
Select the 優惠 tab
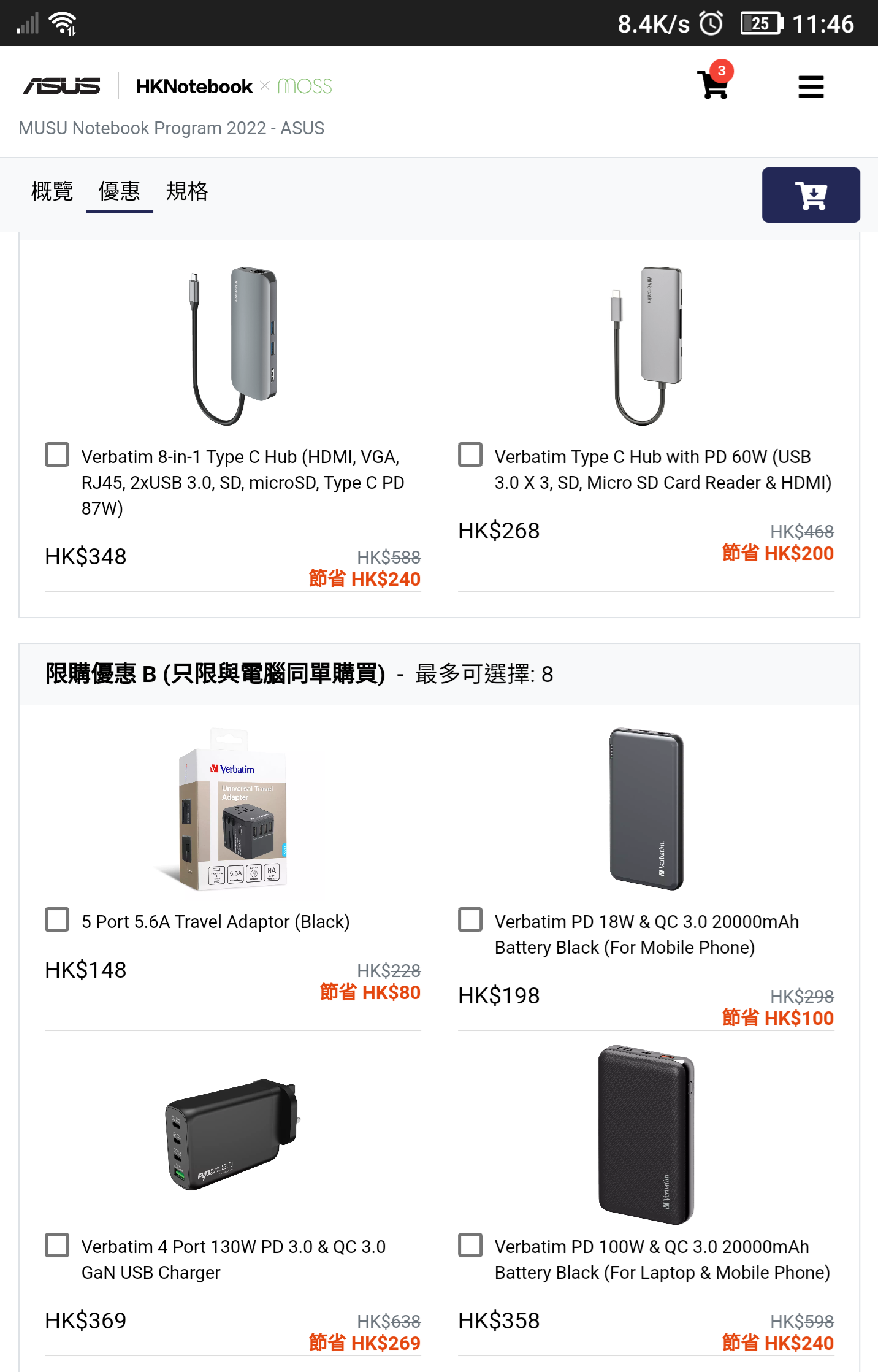(120, 191)
